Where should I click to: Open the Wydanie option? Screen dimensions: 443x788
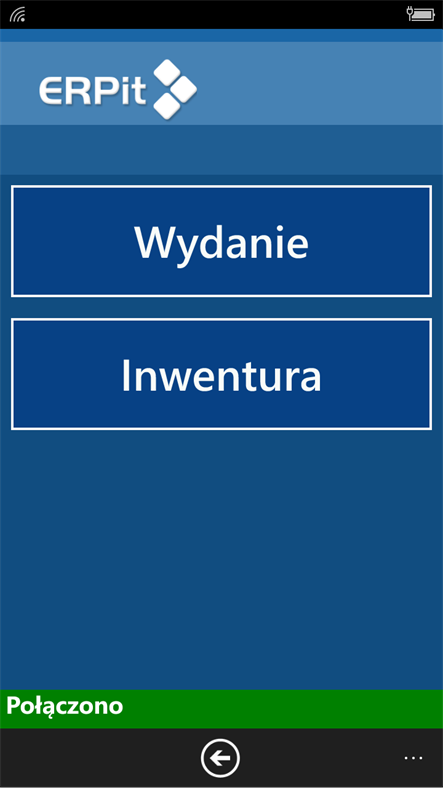[x=221, y=241]
